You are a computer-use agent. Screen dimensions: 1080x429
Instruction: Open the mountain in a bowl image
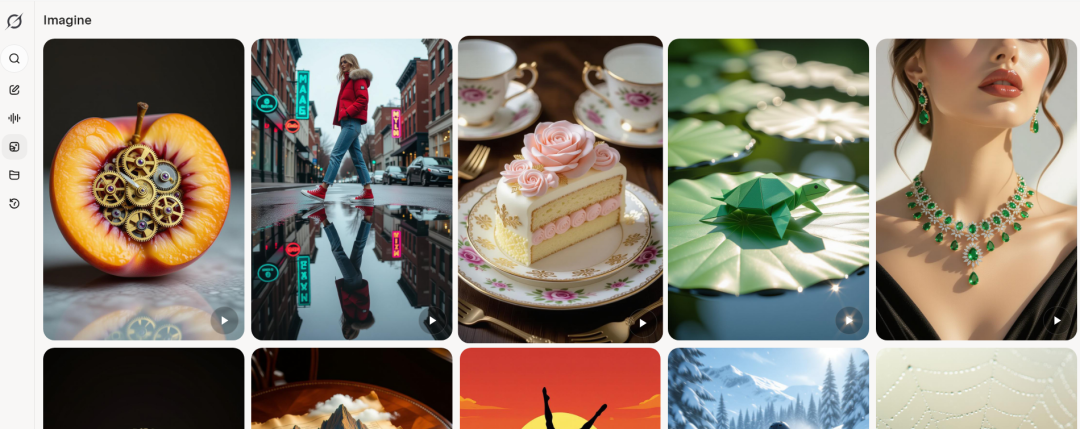click(x=351, y=390)
